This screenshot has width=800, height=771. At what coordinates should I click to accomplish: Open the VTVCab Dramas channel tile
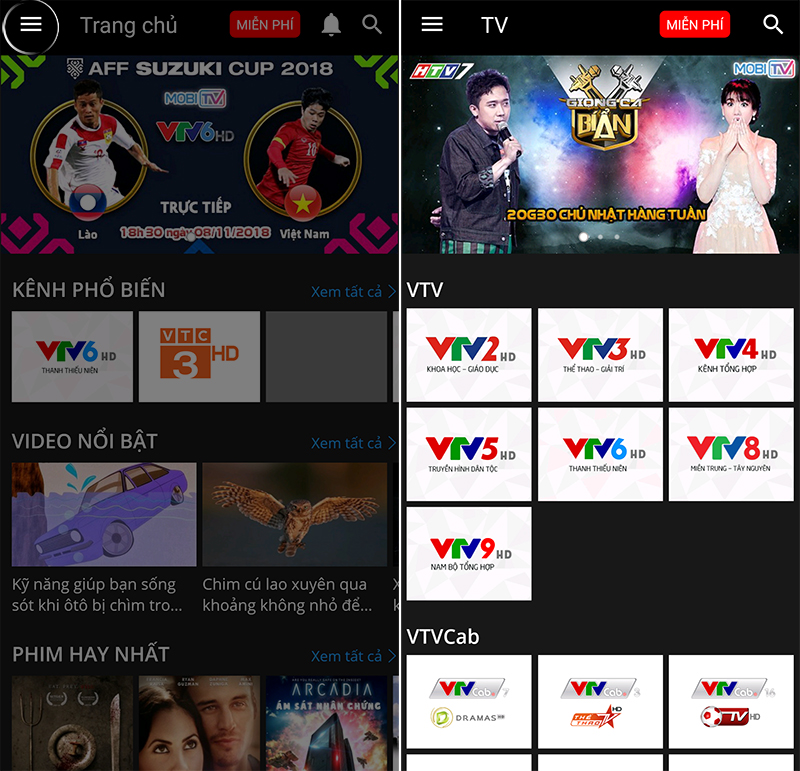(468, 702)
